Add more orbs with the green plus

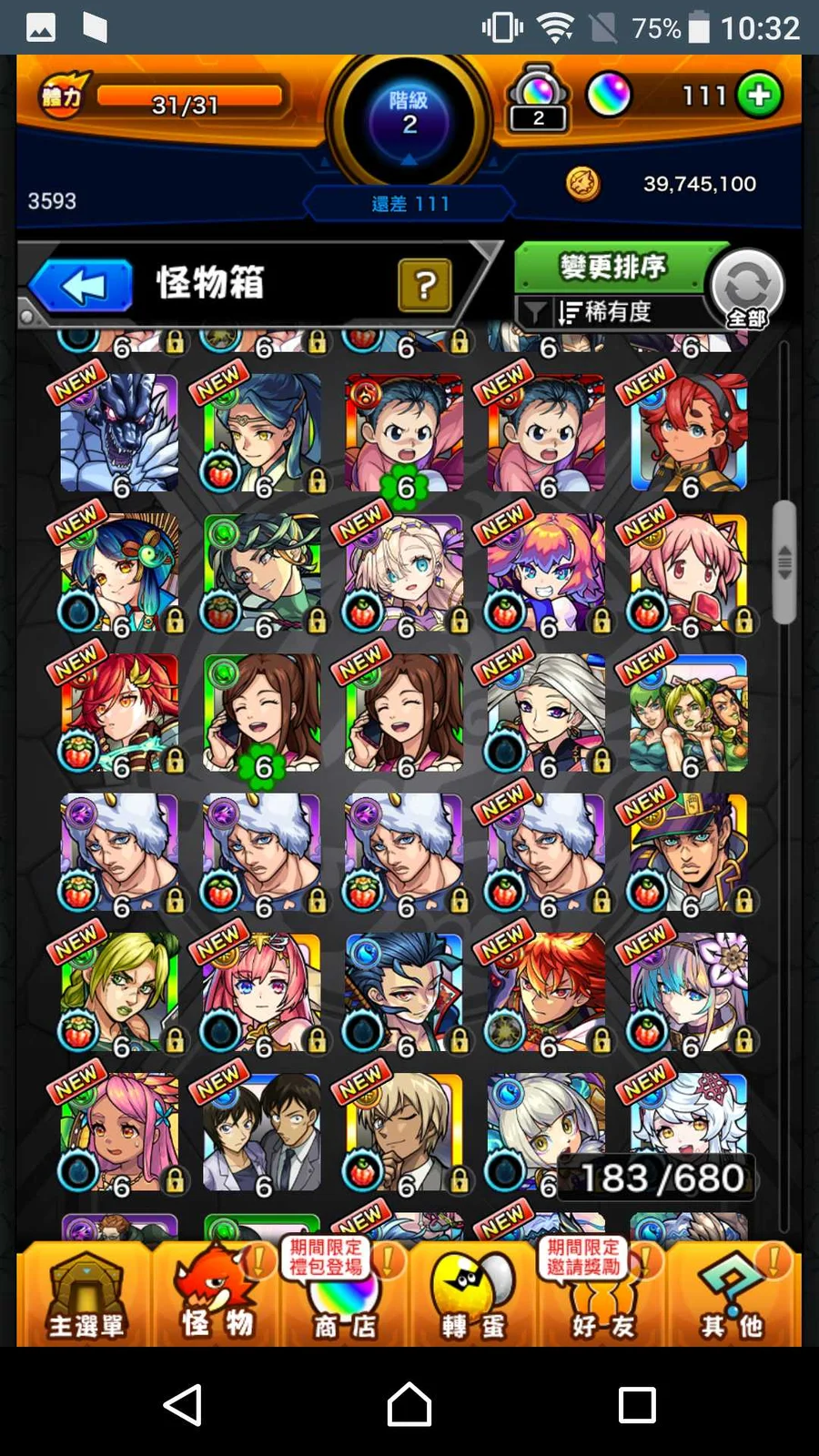coord(759,96)
